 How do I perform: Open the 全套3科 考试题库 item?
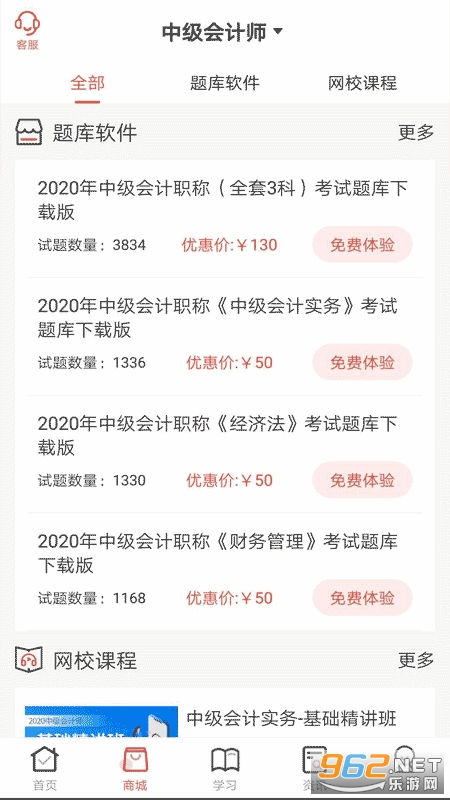click(224, 219)
